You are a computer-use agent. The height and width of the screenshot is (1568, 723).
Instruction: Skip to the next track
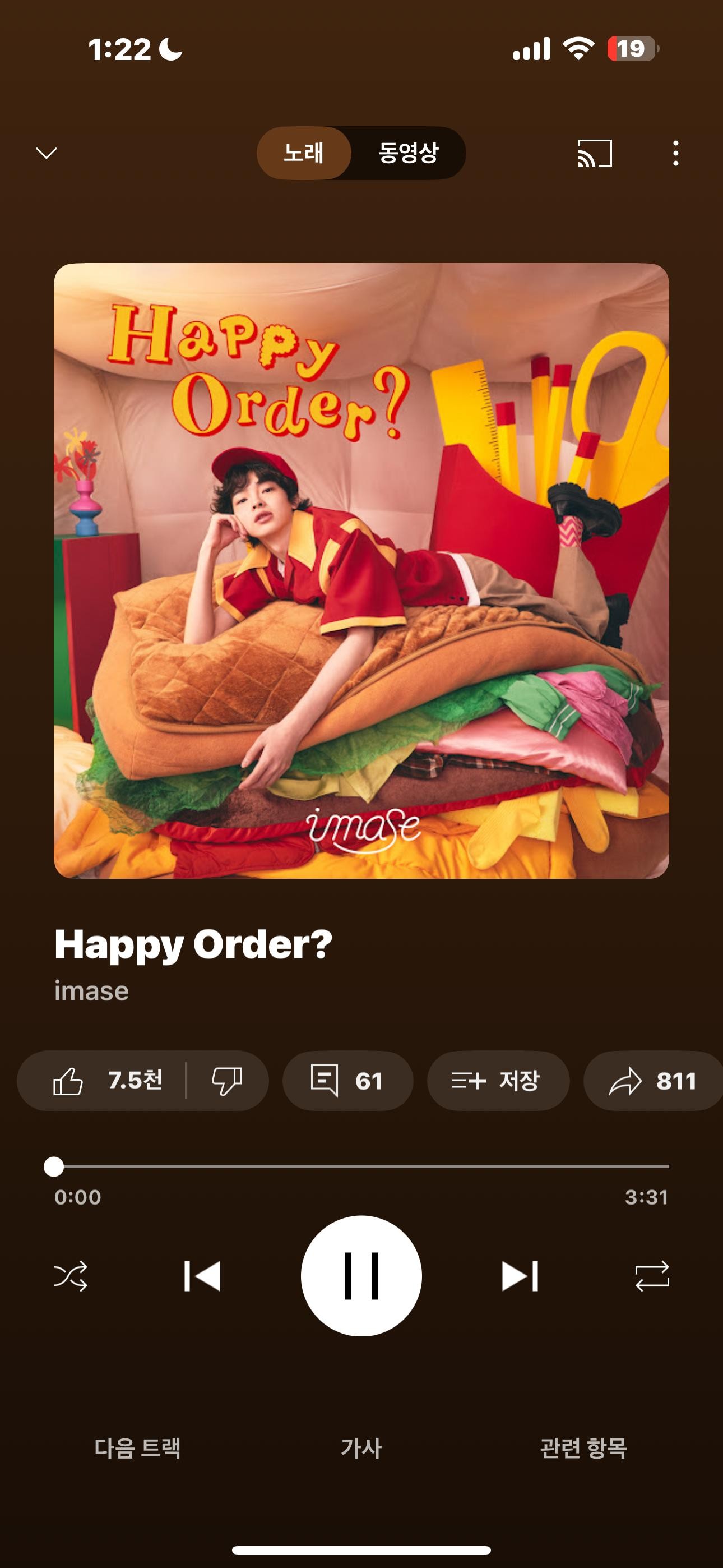click(520, 1276)
